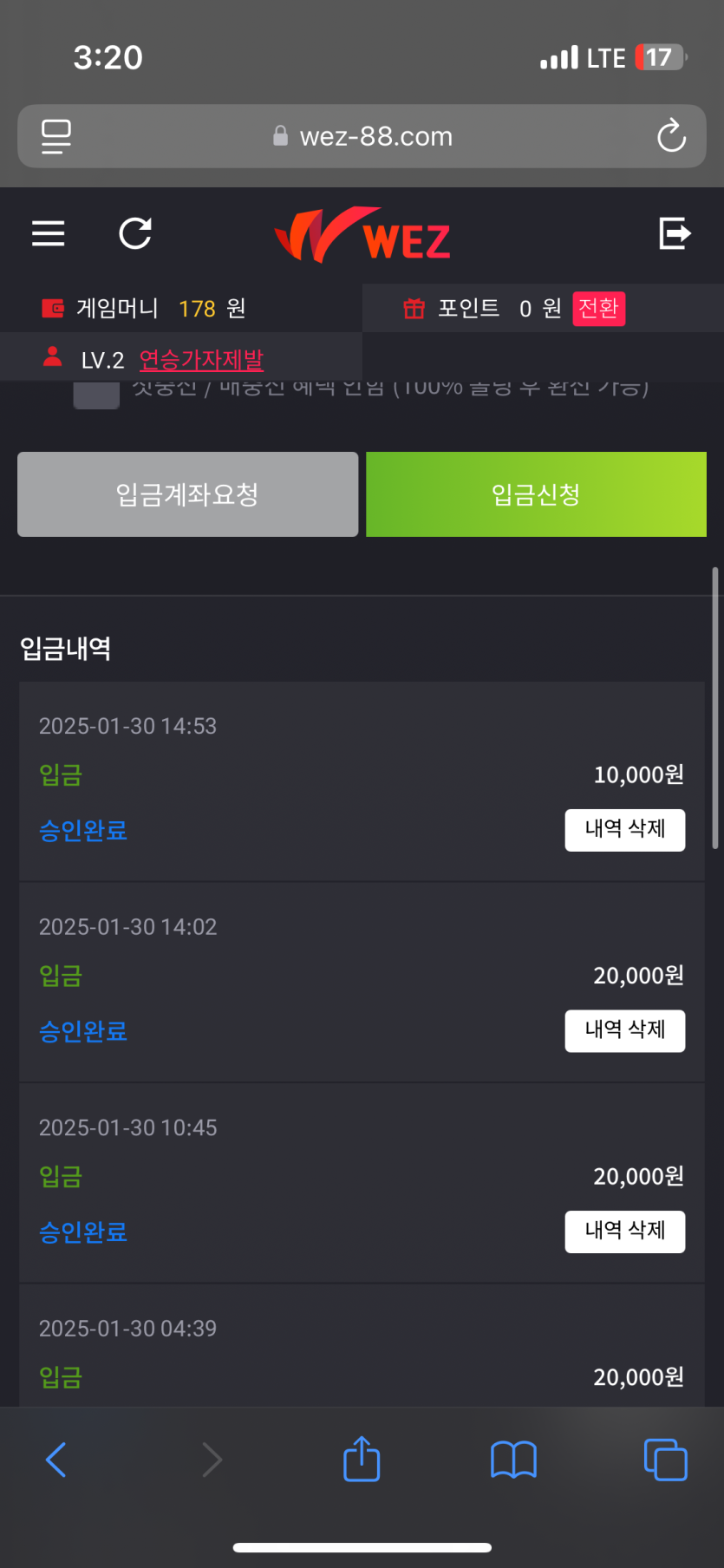This screenshot has height=1568, width=724.
Task: Delete the 14:02 deposit record
Action: click(624, 1030)
